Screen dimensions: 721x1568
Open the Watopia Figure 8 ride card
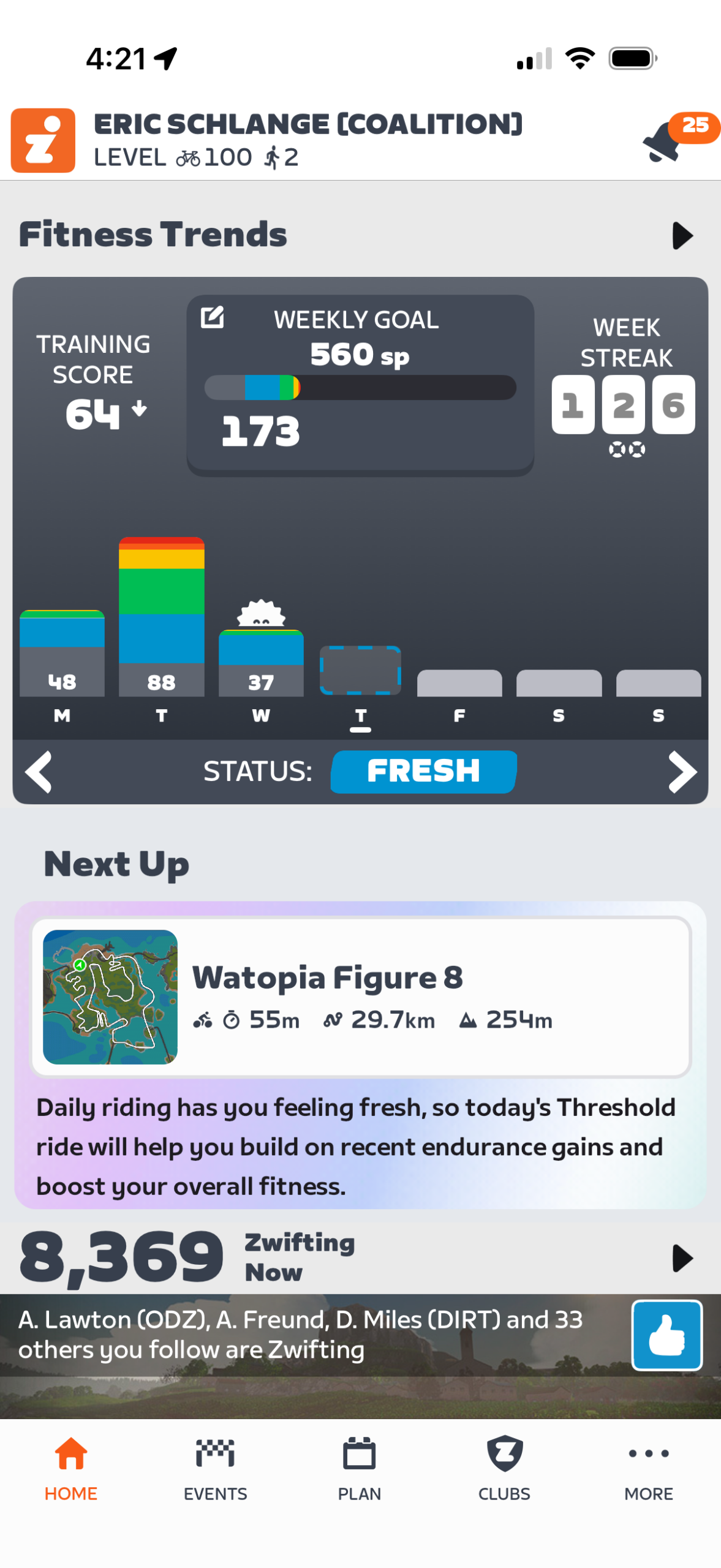[360, 996]
